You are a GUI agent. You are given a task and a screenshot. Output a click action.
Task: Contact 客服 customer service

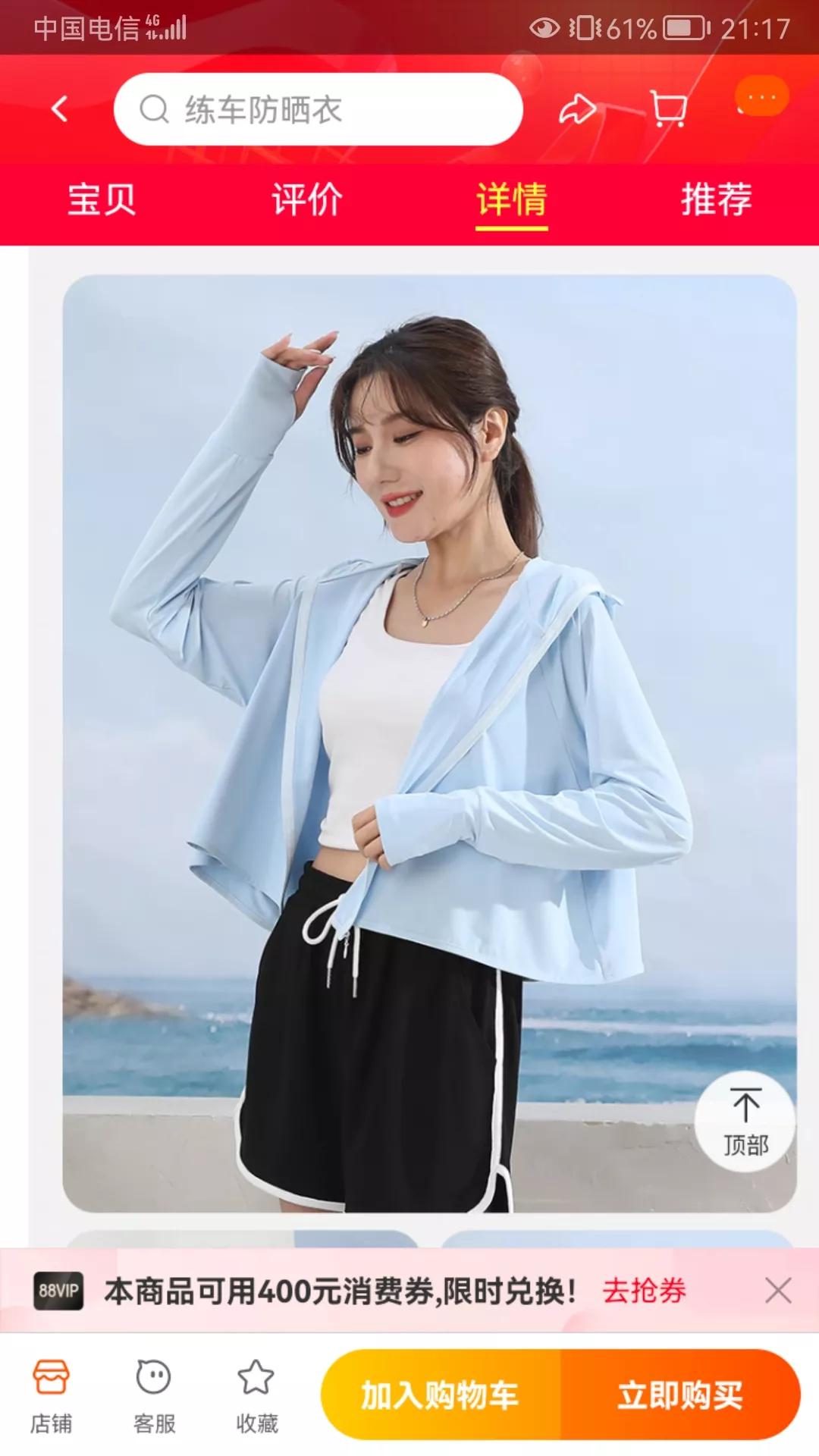coord(154,1395)
